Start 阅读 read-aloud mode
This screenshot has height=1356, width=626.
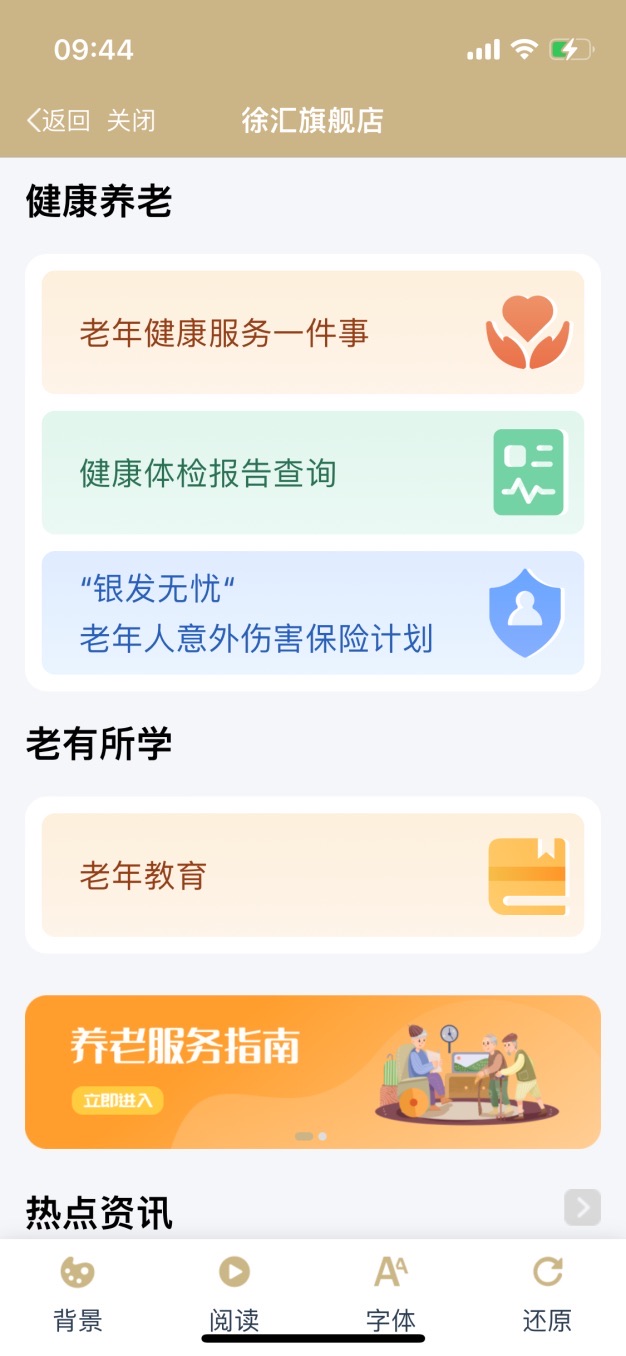(x=234, y=1294)
